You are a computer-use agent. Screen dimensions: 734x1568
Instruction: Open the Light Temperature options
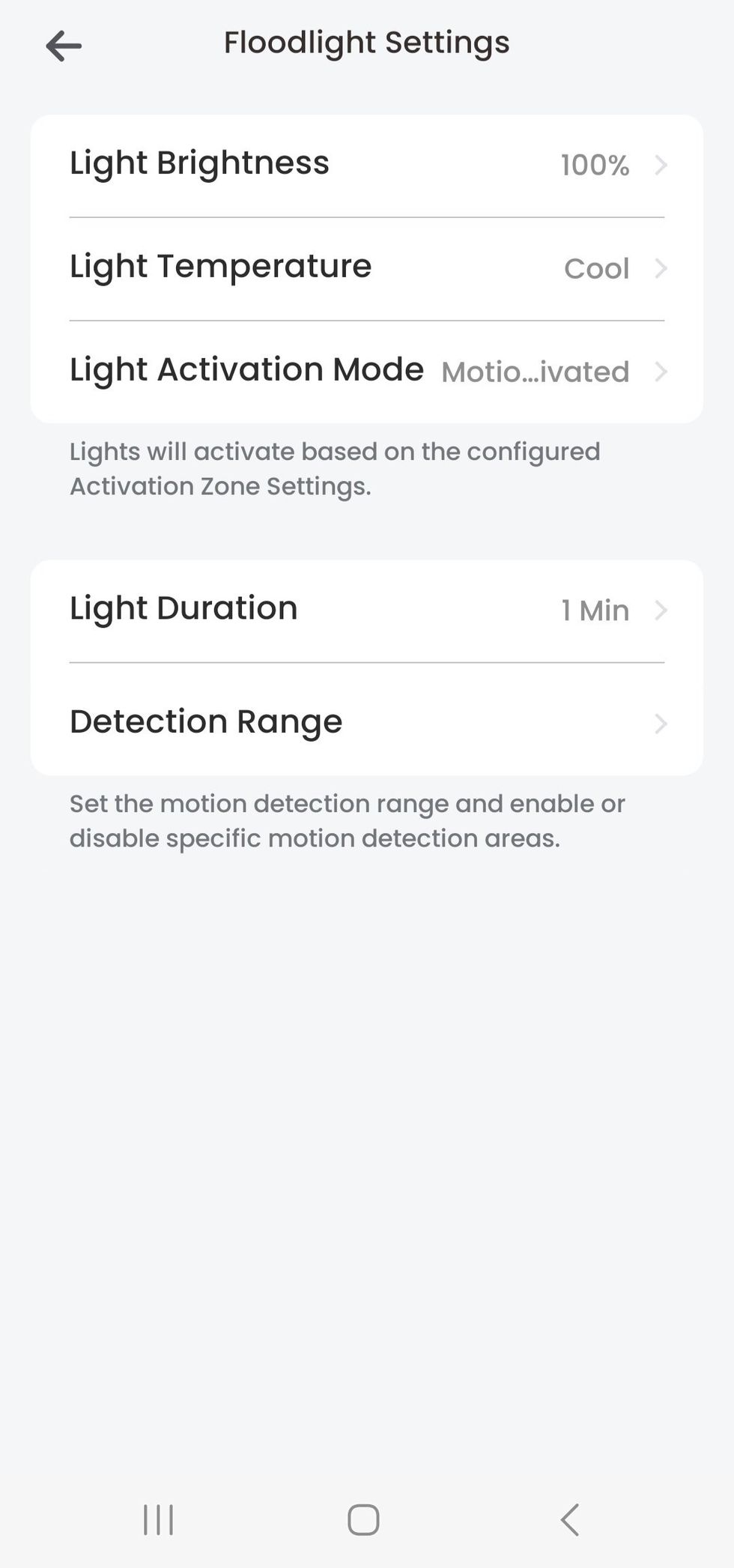point(367,267)
